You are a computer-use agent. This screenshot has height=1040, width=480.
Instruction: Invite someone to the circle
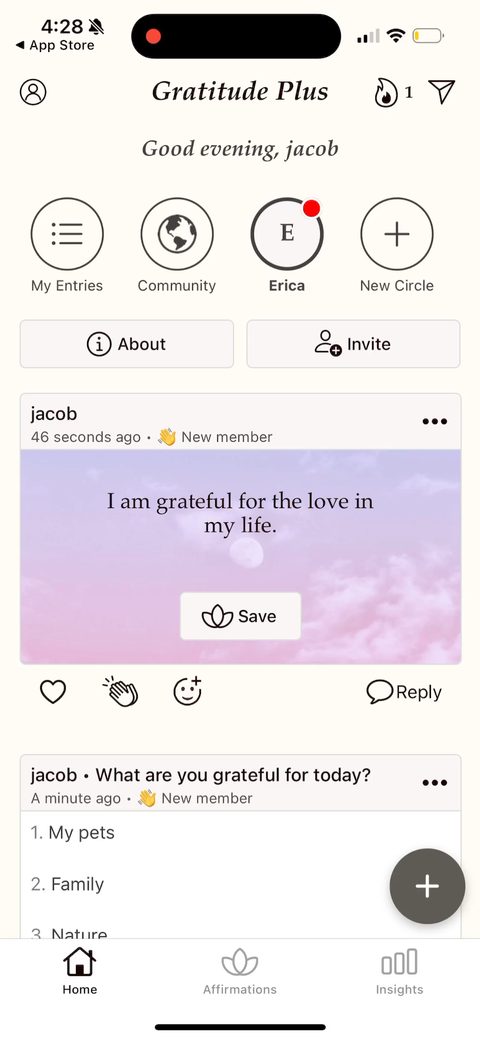click(353, 344)
